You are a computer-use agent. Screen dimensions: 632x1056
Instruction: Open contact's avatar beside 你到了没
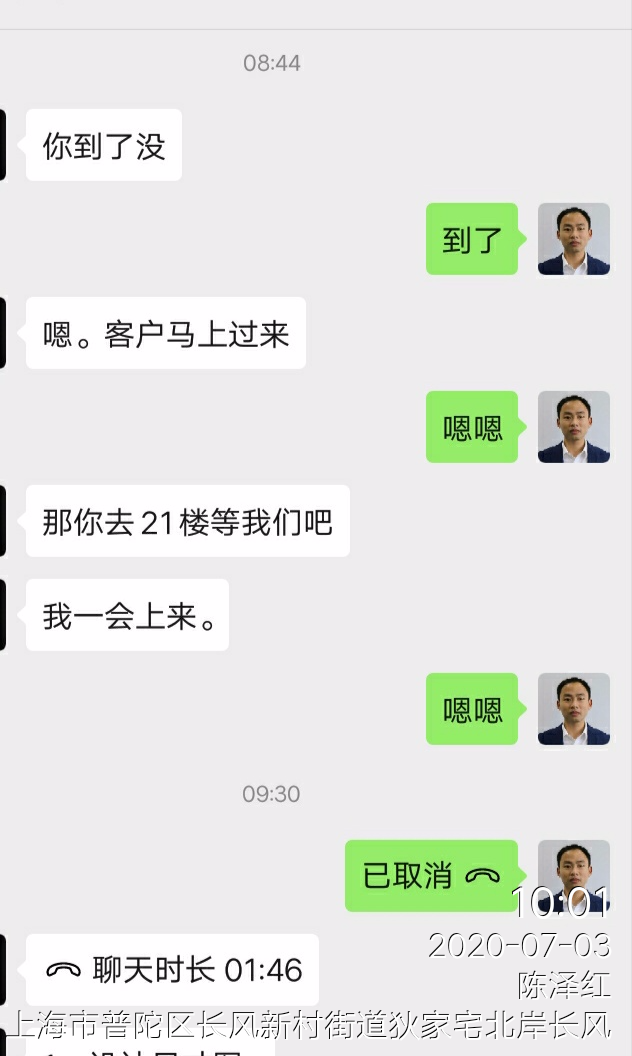point(3,145)
